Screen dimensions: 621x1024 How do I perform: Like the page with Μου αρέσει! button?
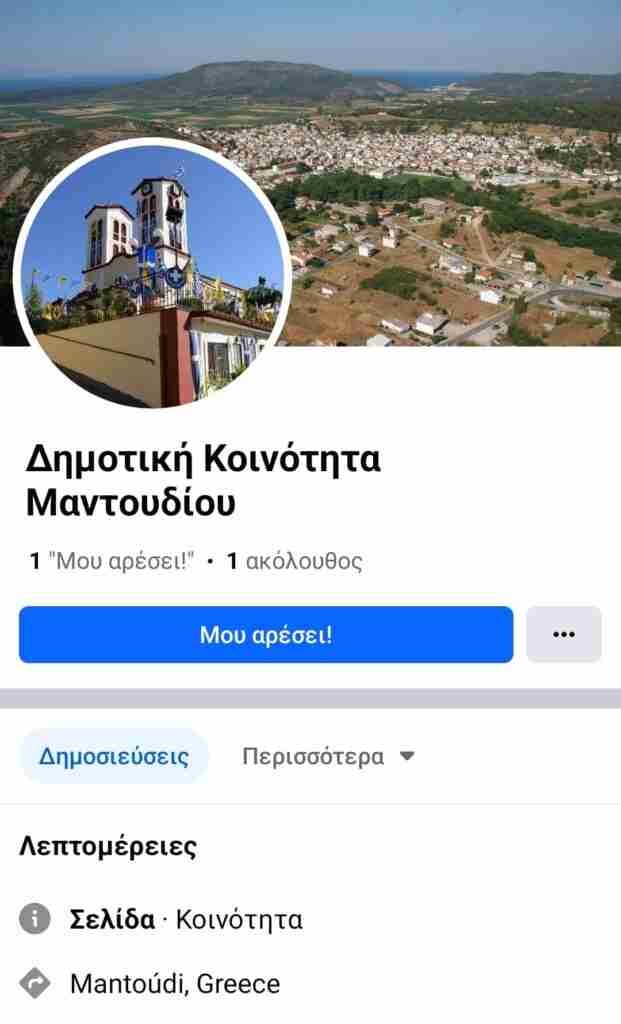tap(266, 634)
